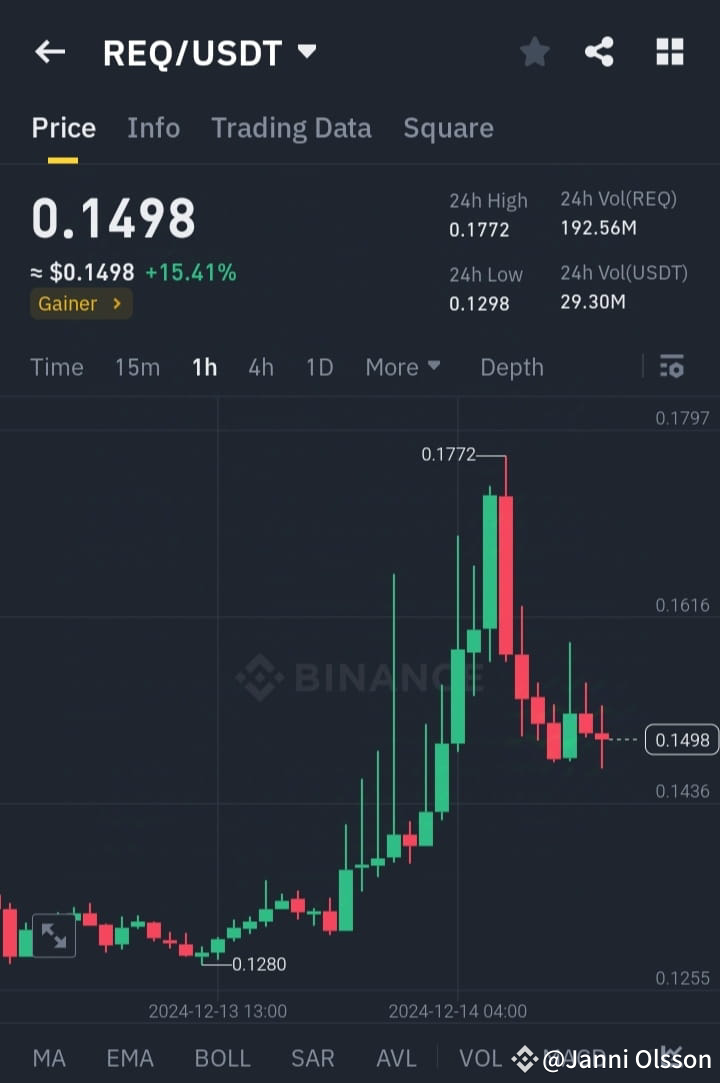Toggle the MA indicator
The height and width of the screenshot is (1083, 720).
[49, 1057]
